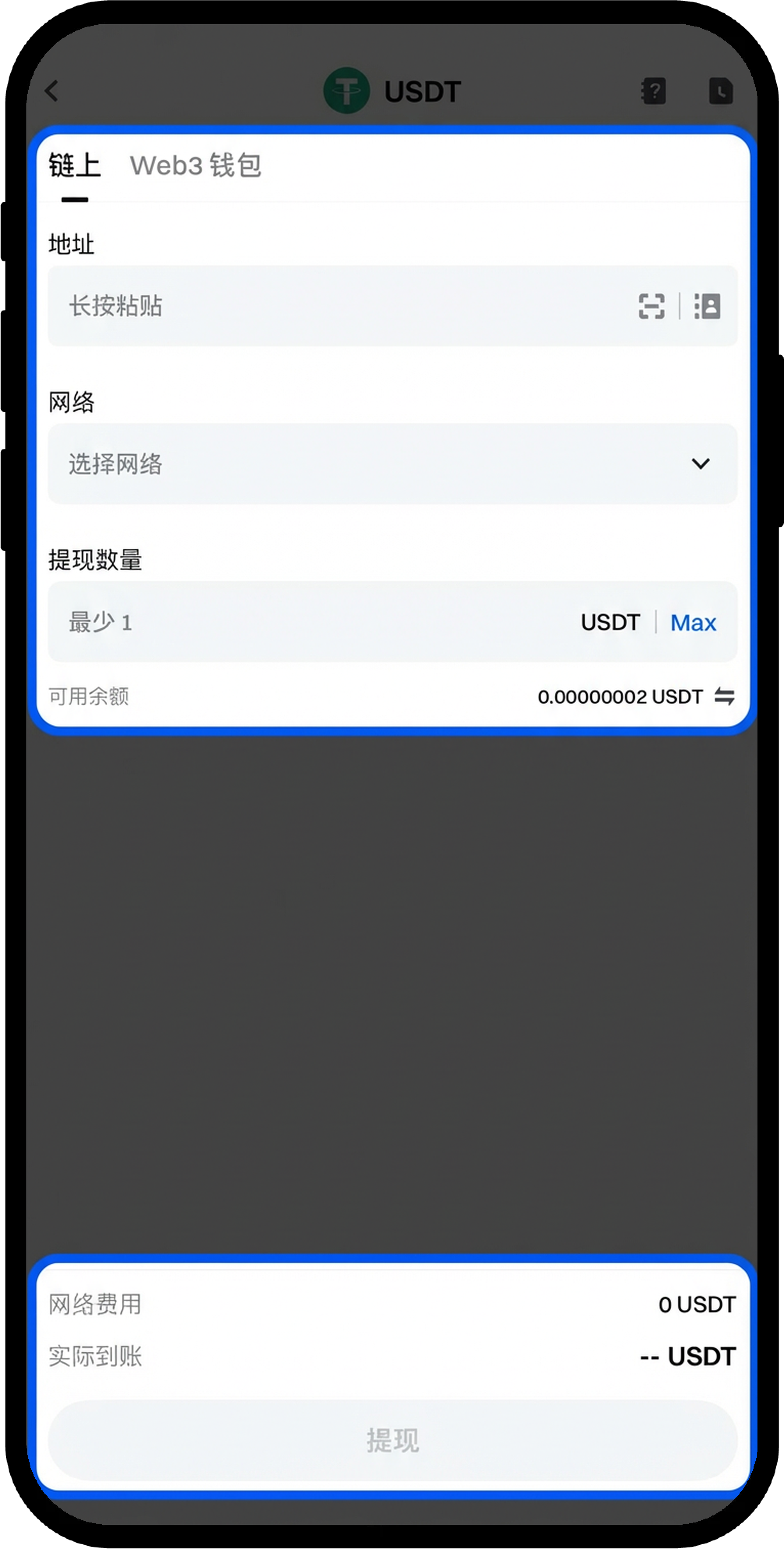The width and height of the screenshot is (784, 1549).
Task: Select the 链上 tab
Action: (x=74, y=165)
